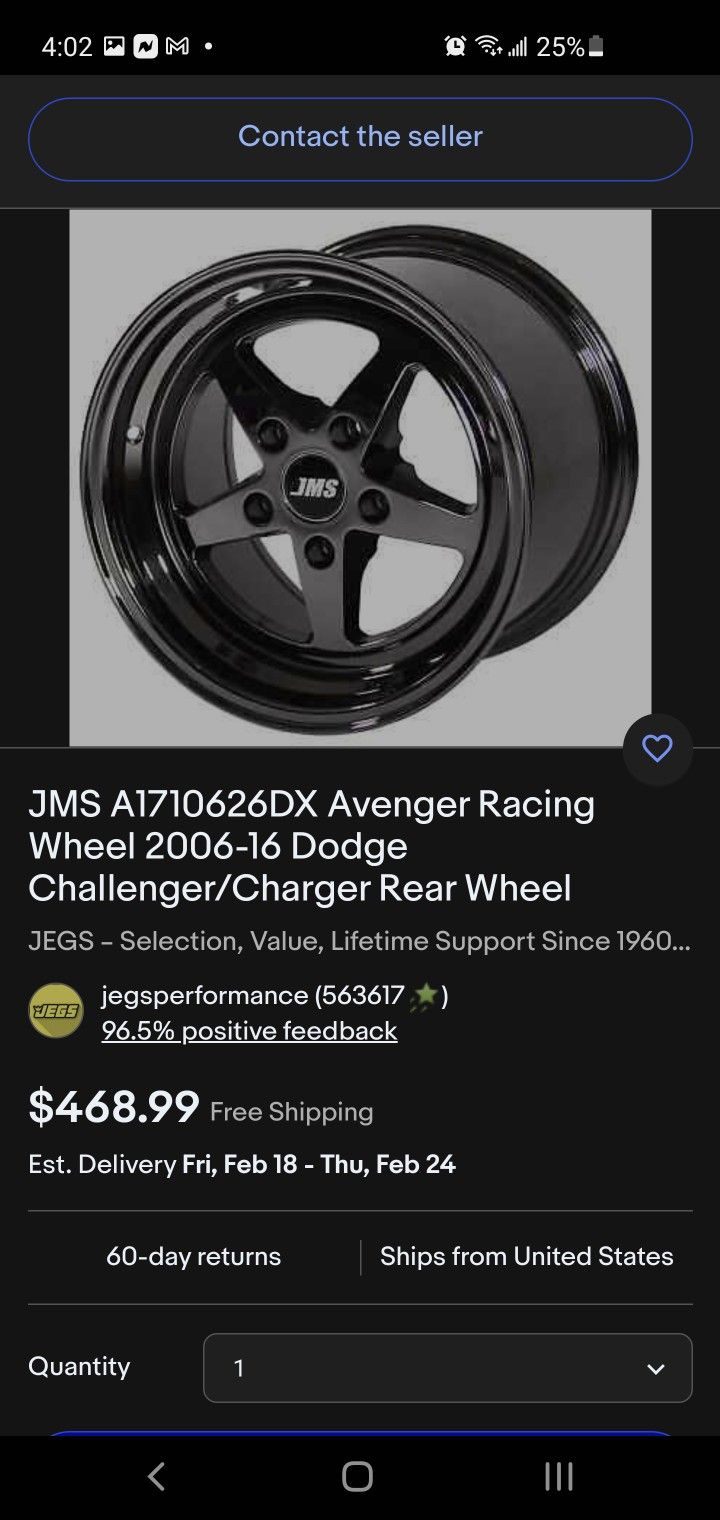Open the Quantity dropdown

pos(446,1368)
